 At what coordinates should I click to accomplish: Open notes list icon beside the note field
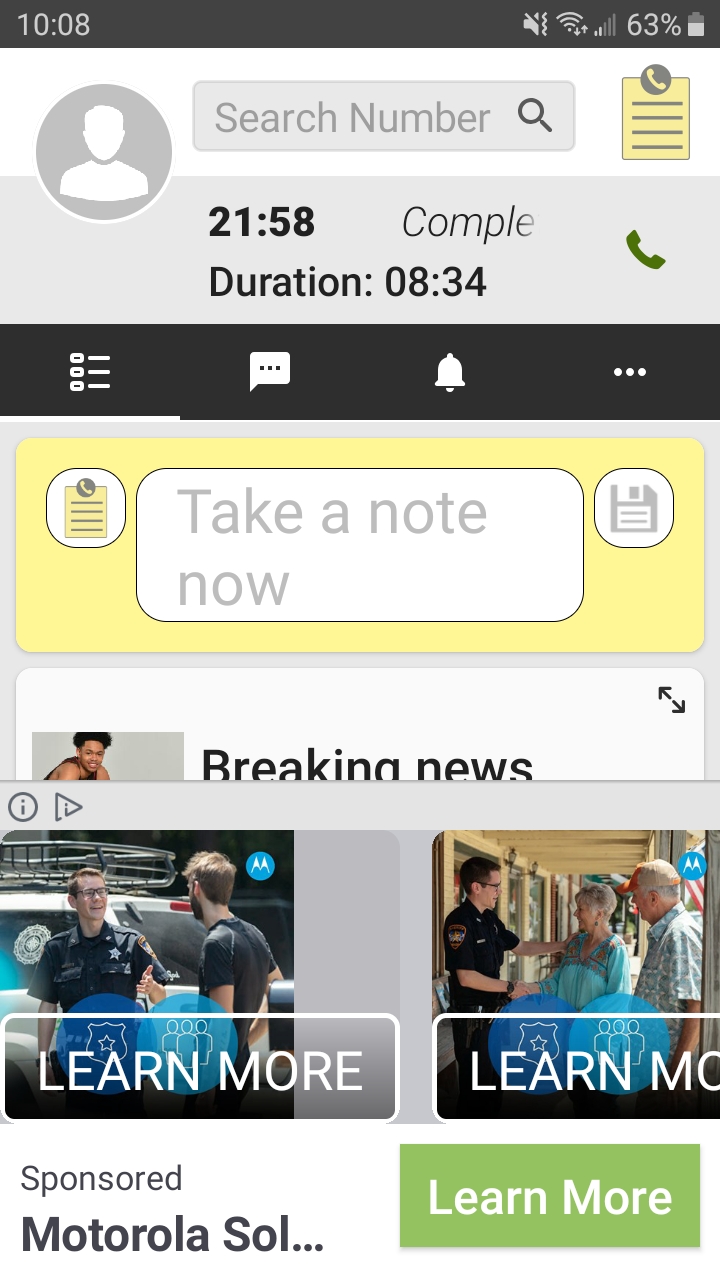click(86, 508)
